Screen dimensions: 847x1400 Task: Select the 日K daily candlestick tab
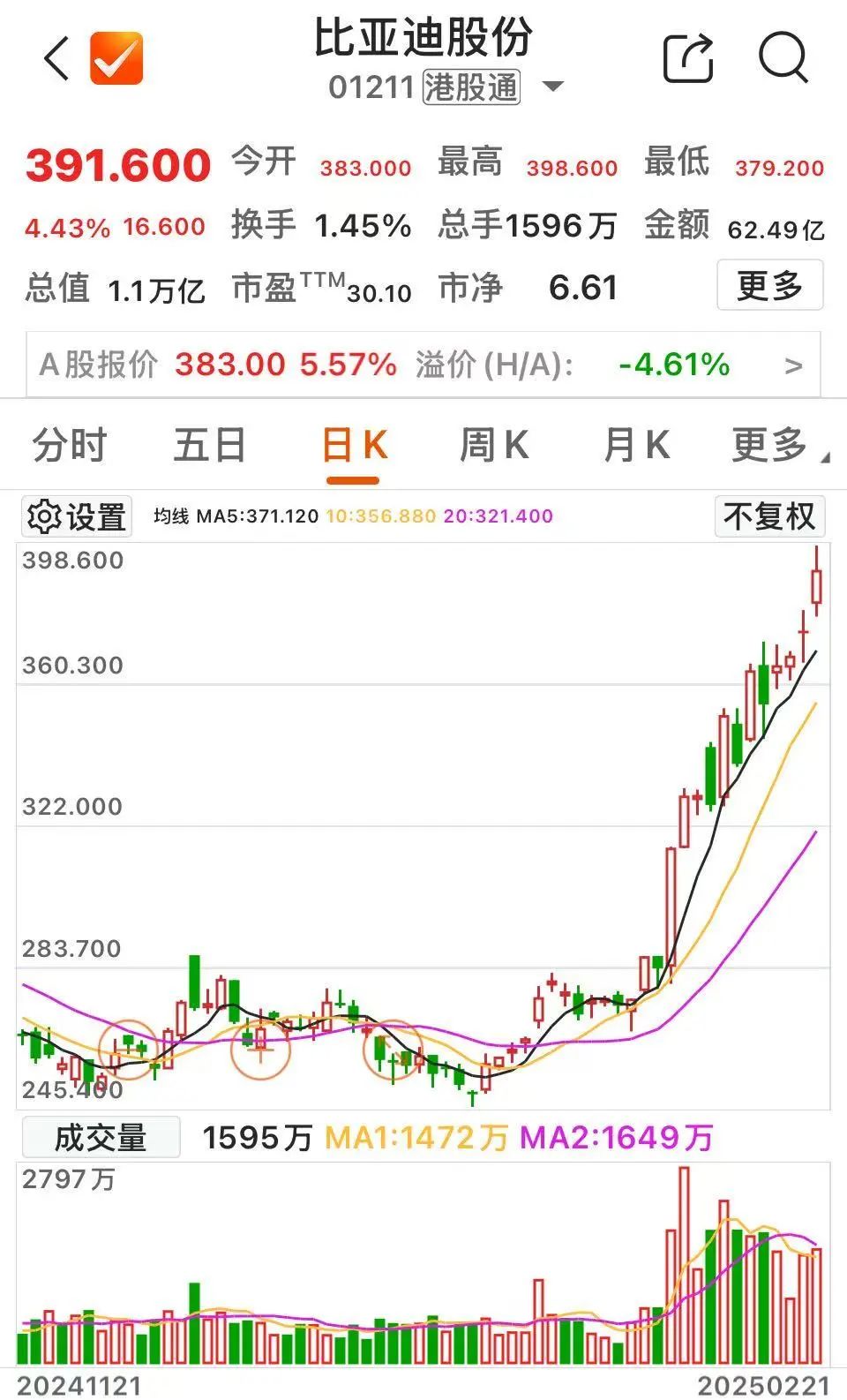[x=356, y=445]
